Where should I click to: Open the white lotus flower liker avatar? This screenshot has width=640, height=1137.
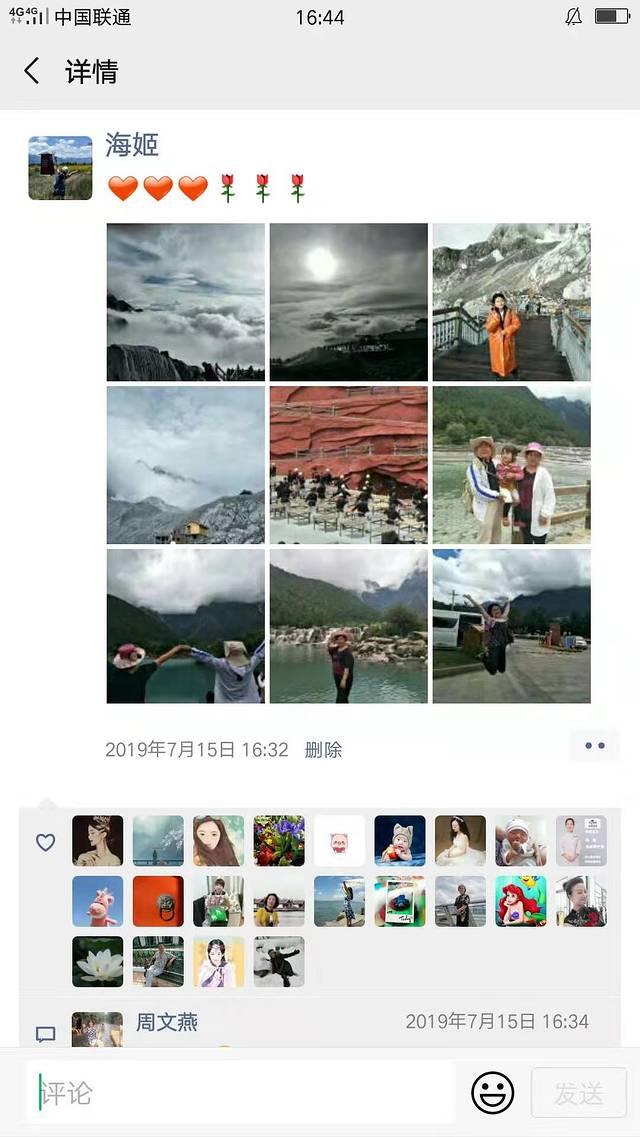[98, 961]
